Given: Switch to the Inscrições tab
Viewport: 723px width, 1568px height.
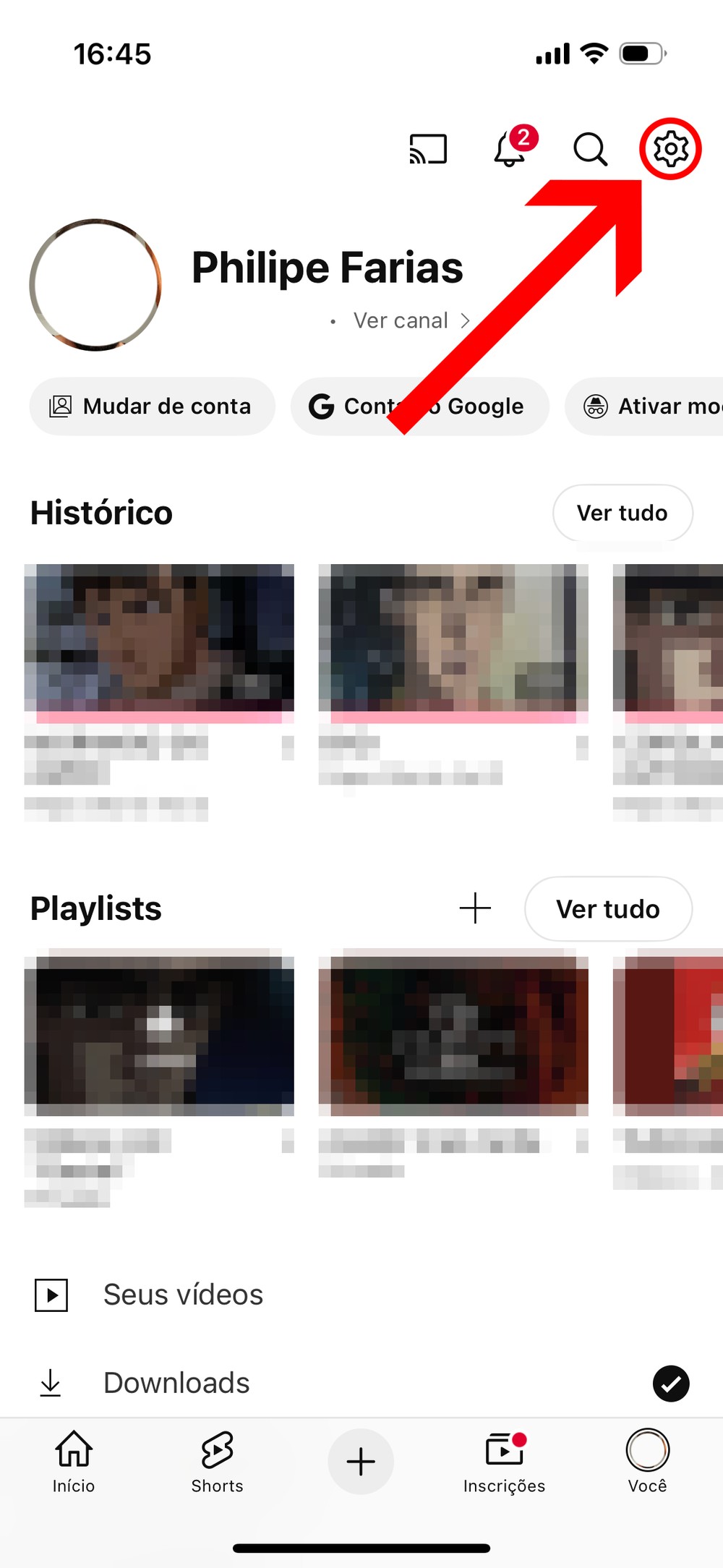Looking at the screenshot, I should [x=504, y=1461].
